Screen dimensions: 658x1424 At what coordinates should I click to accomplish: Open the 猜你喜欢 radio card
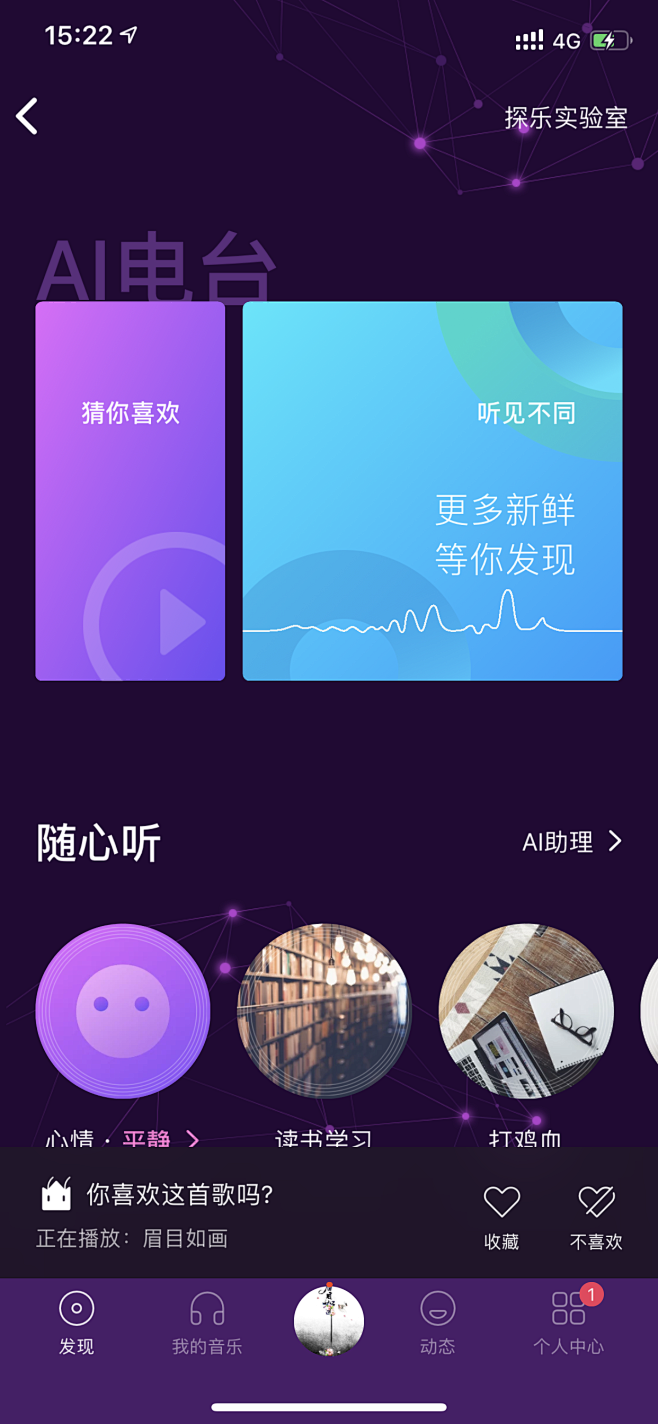[130, 490]
